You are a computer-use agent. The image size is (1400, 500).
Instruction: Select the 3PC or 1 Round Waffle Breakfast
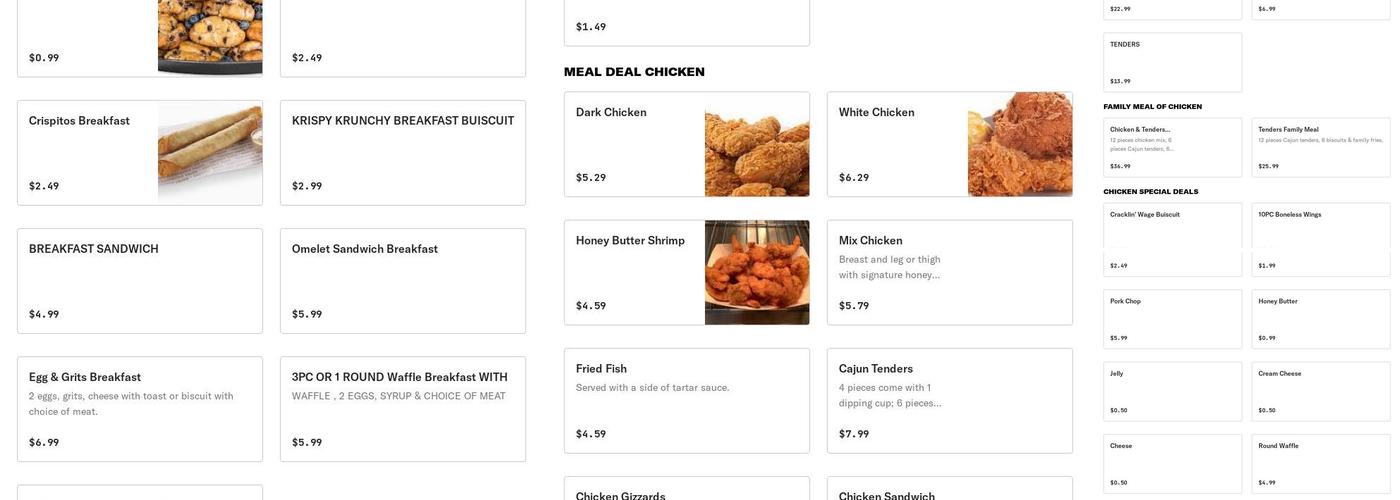pos(402,409)
